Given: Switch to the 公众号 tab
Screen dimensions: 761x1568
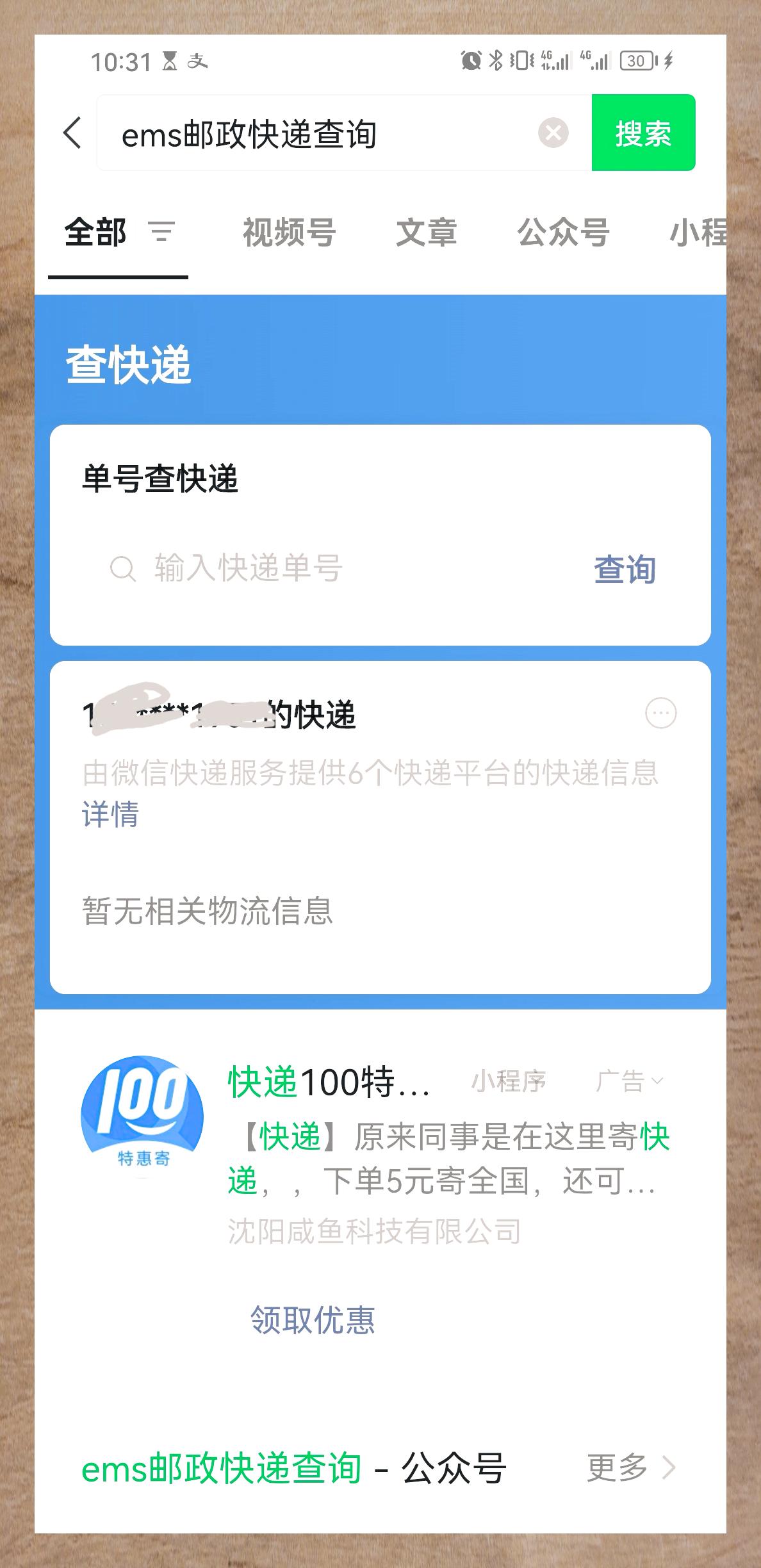Looking at the screenshot, I should tap(564, 233).
